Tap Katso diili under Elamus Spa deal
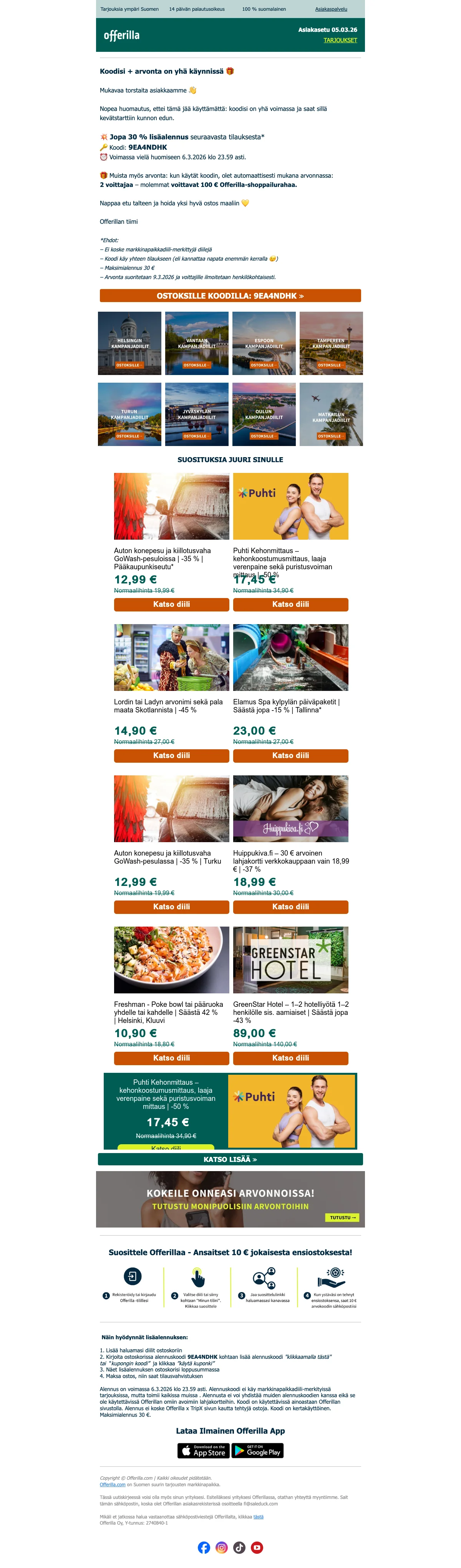Image resolution: width=461 pixels, height=1568 pixels. point(290,755)
